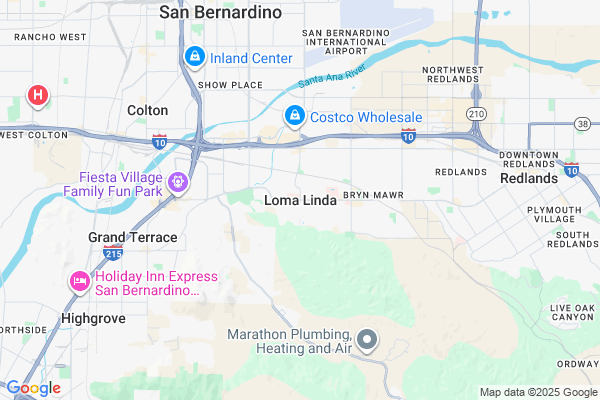Tap the Inland Center shopping pin
Viewport: 600px width, 400px height.
(195, 57)
